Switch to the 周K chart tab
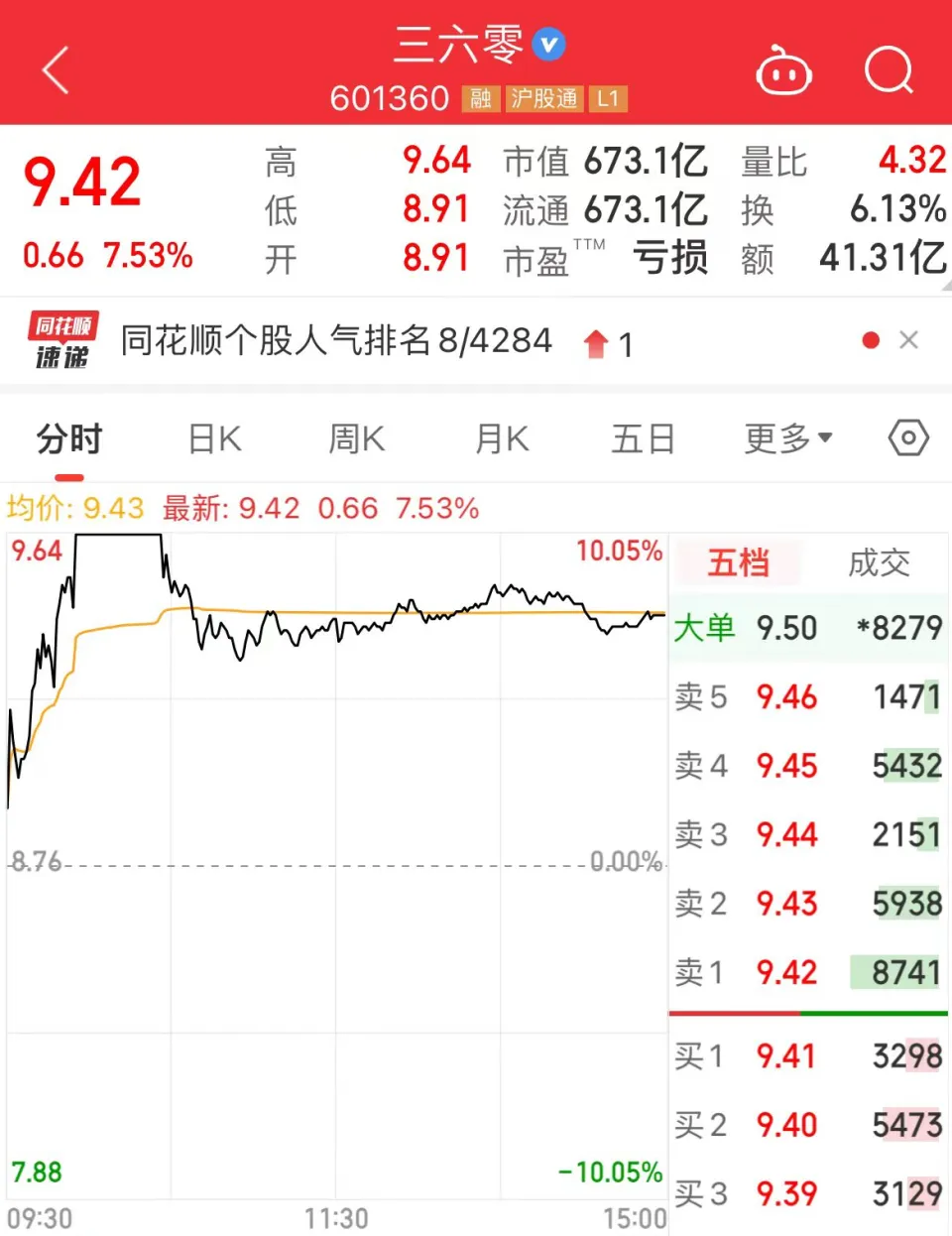Screen dimensions: 952x1236 (x=356, y=438)
